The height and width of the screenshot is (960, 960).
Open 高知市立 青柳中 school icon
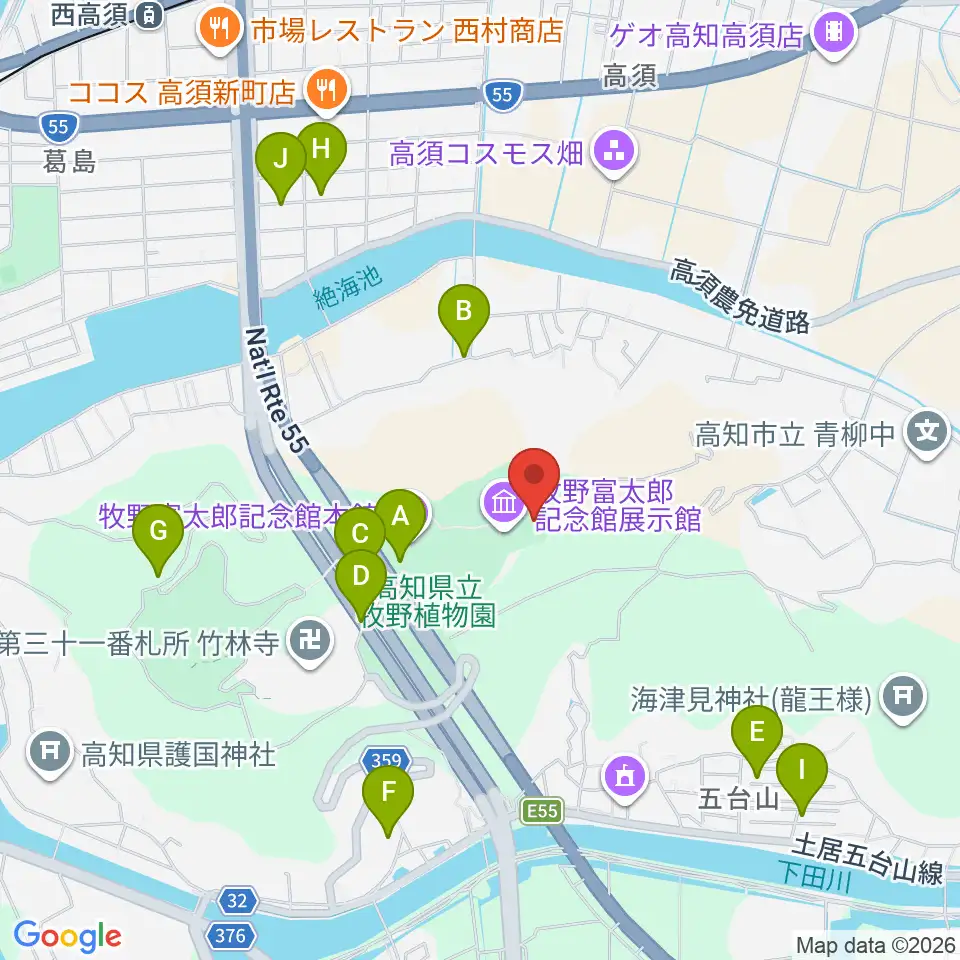(x=927, y=433)
